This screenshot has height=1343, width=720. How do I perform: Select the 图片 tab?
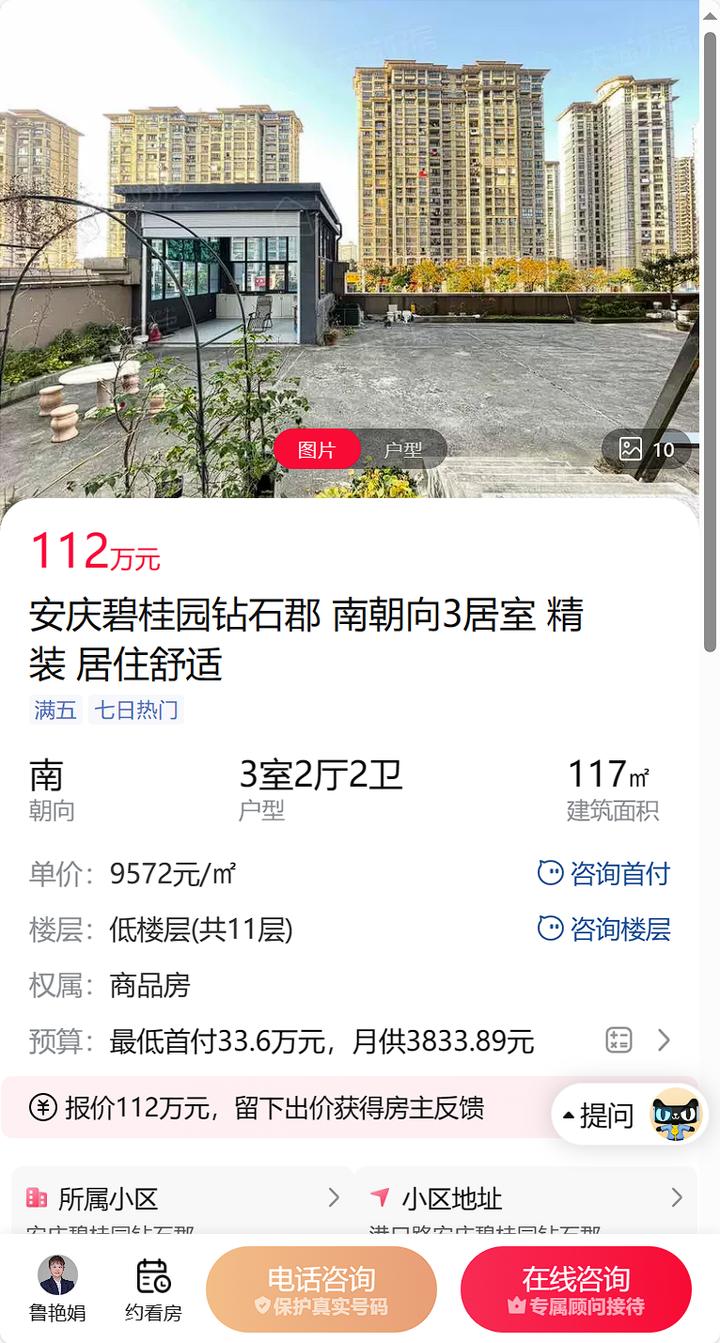pyautogui.click(x=317, y=449)
